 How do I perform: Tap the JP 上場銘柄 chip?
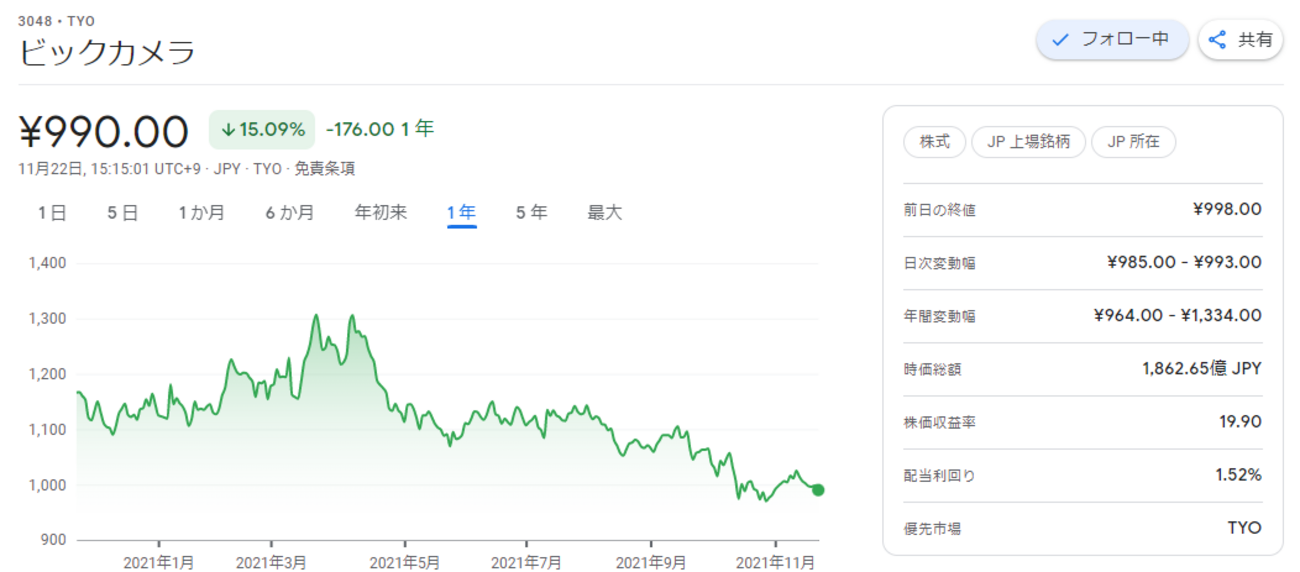click(x=1028, y=142)
